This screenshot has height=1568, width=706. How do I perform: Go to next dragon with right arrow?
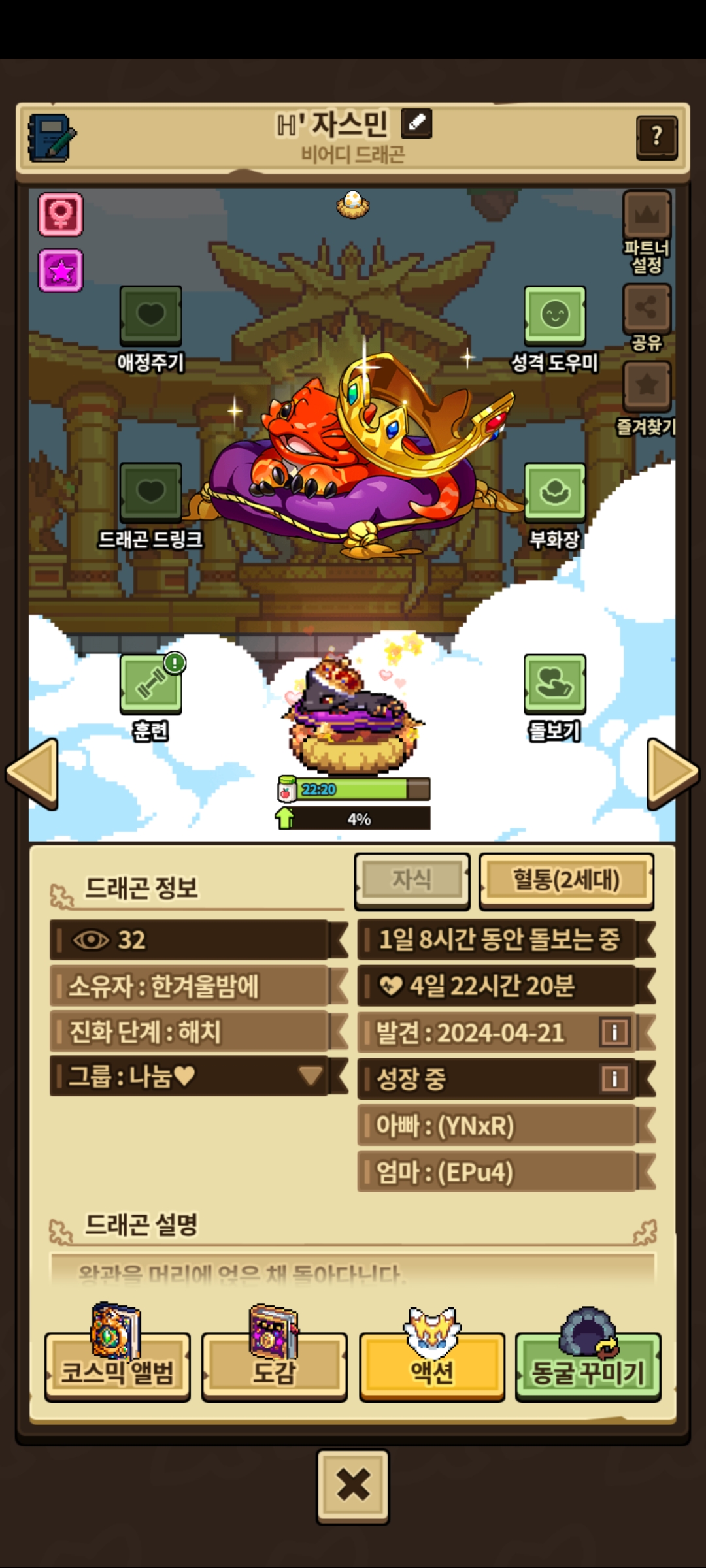point(672,774)
